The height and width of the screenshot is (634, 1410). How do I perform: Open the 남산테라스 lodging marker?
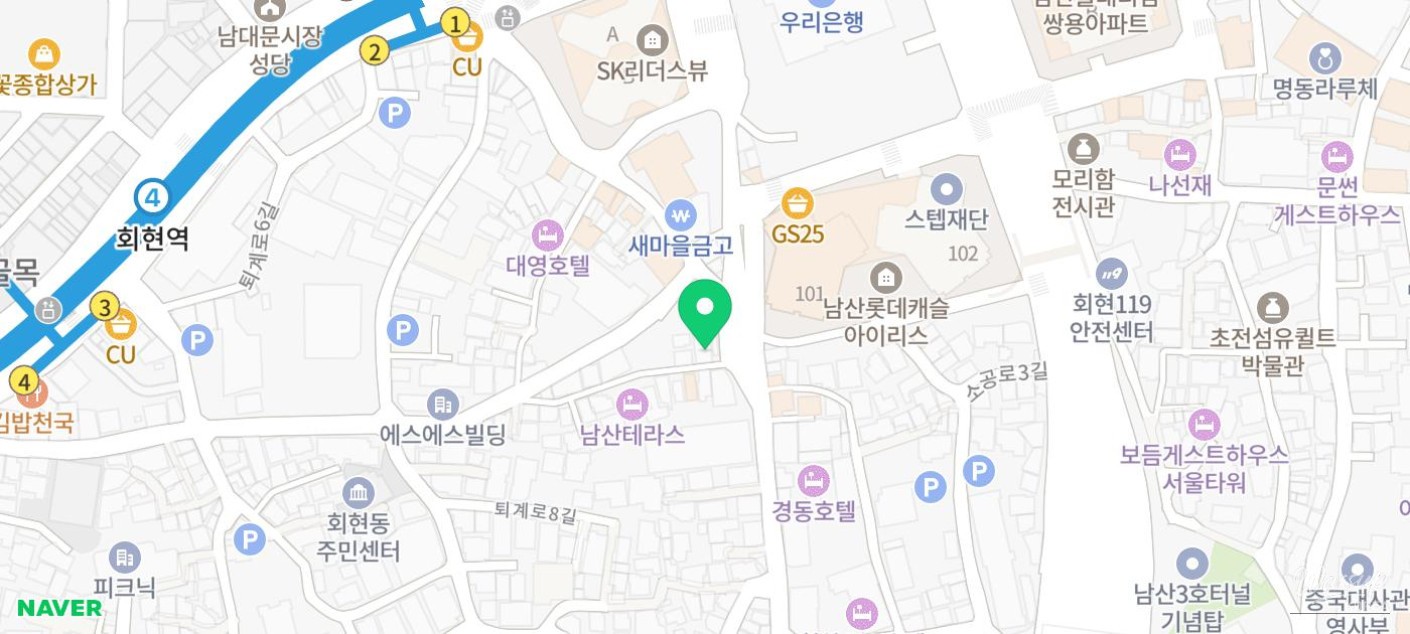[632, 405]
